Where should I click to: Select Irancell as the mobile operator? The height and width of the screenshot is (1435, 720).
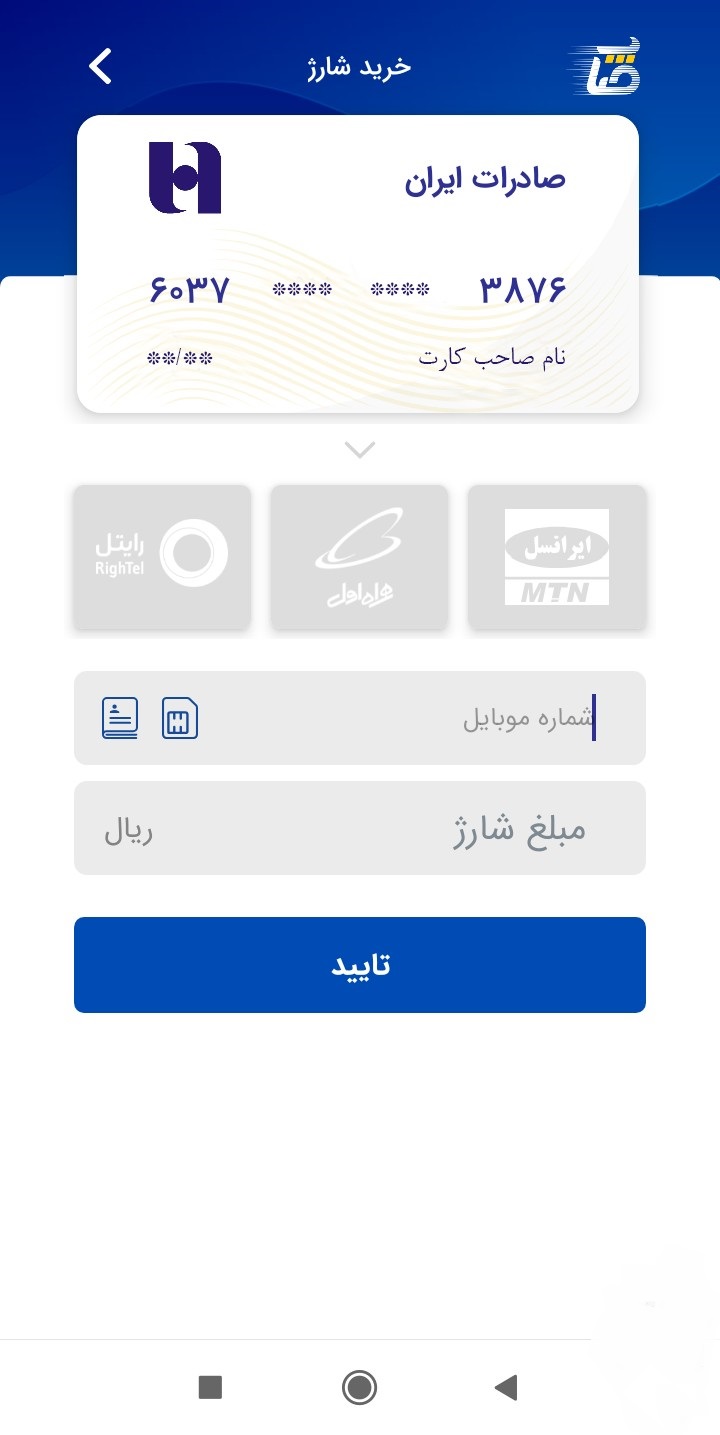coord(557,556)
